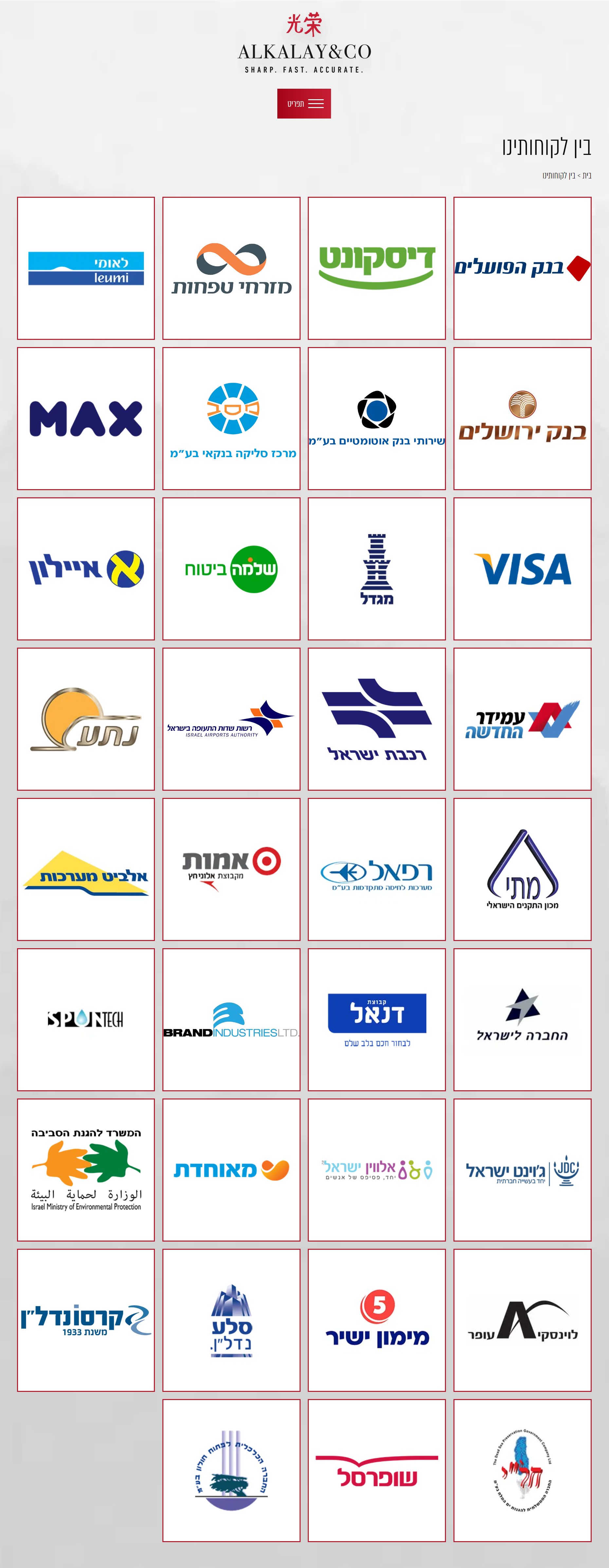Open the שופרסל client tile
Viewport: 609px width, 1568px height.
pyautogui.click(x=376, y=1471)
